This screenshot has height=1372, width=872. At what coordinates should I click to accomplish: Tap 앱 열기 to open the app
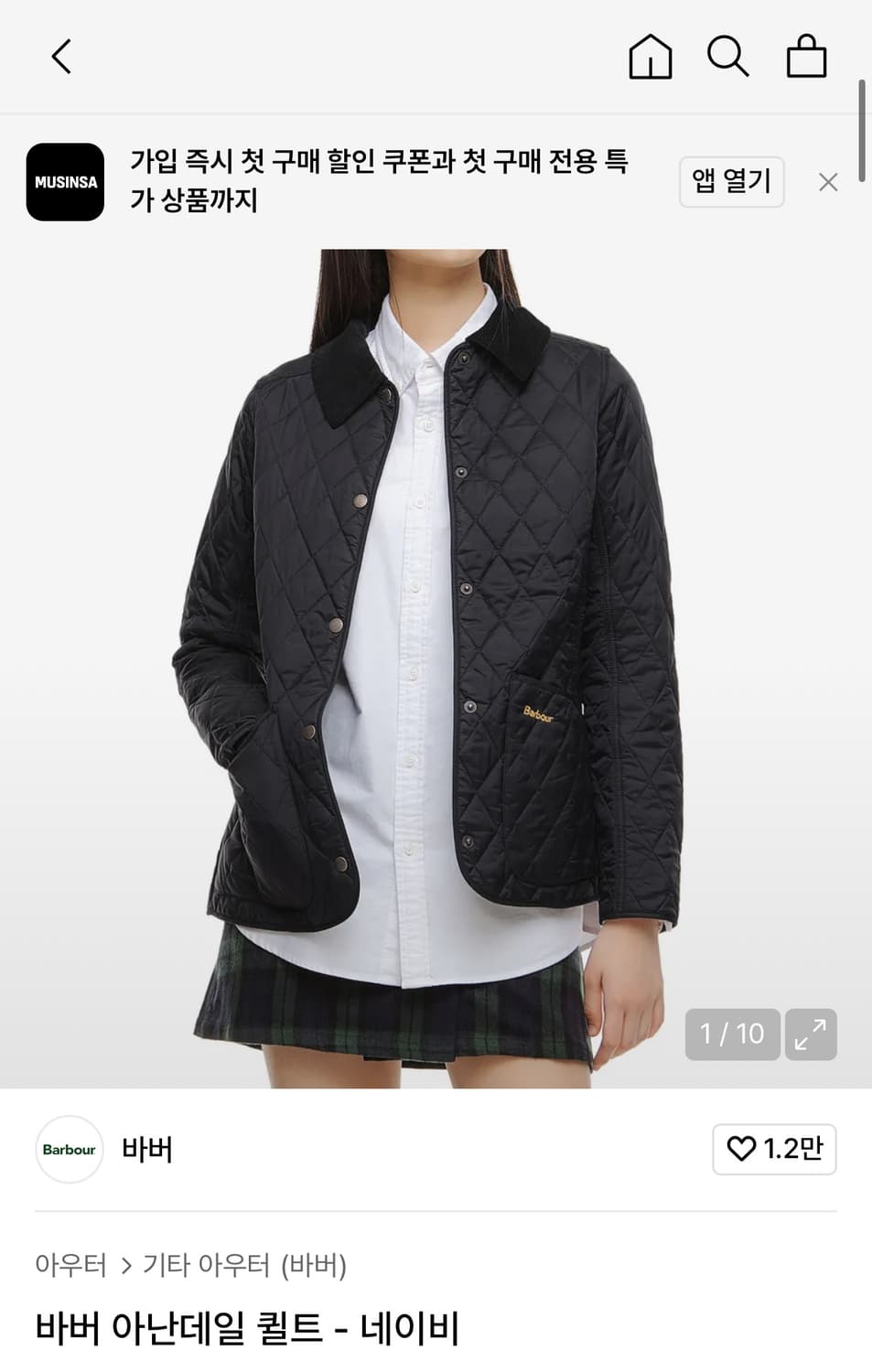click(x=731, y=181)
